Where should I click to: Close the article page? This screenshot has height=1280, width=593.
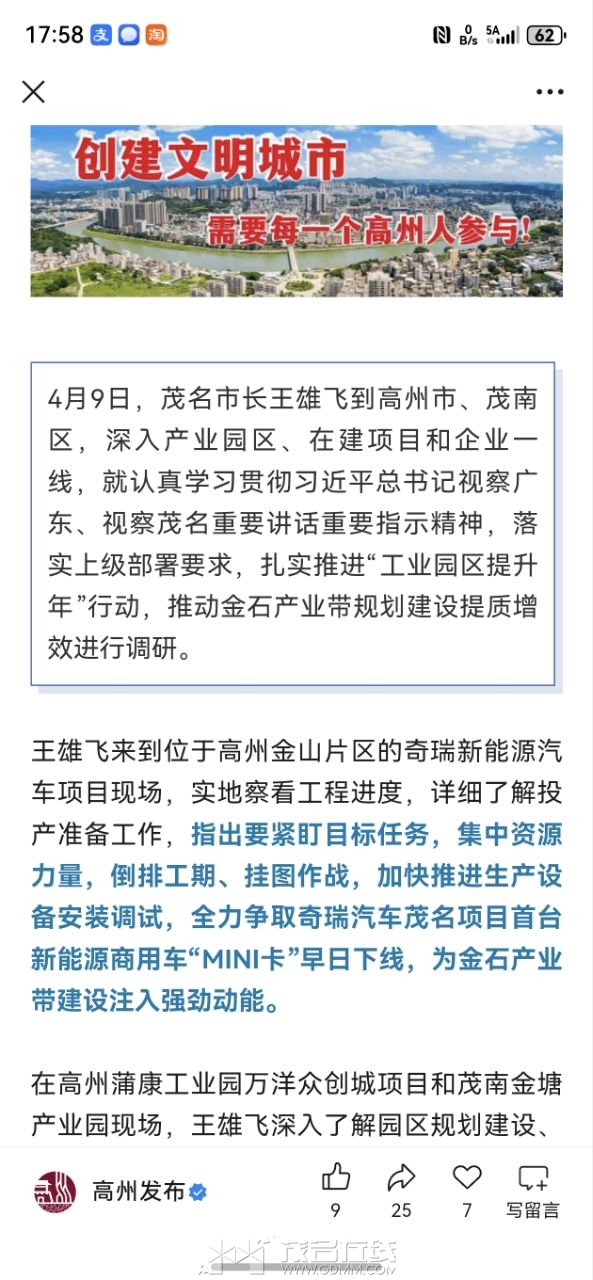click(x=33, y=92)
